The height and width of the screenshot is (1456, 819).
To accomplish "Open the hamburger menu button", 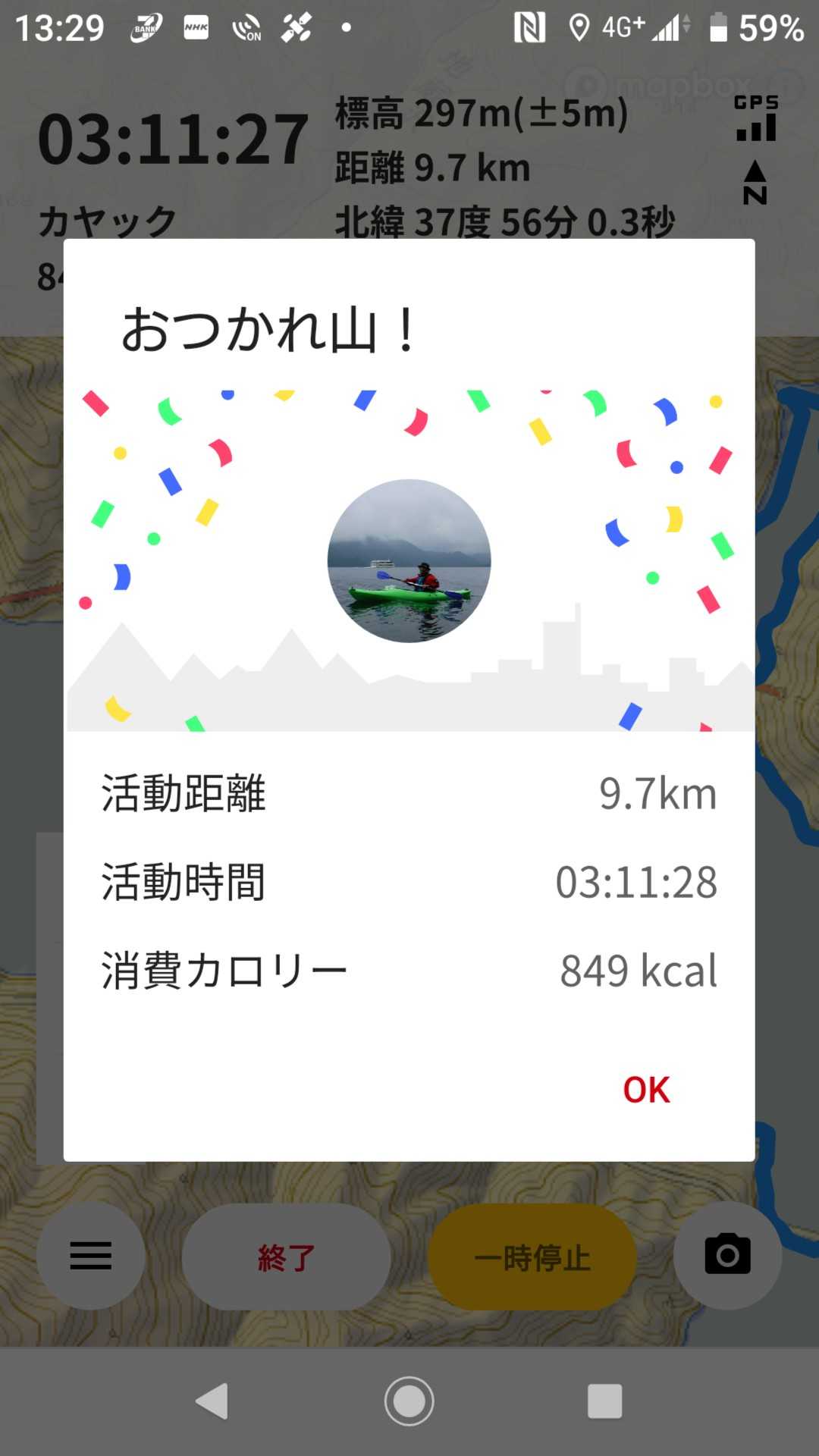I will coord(91,1256).
